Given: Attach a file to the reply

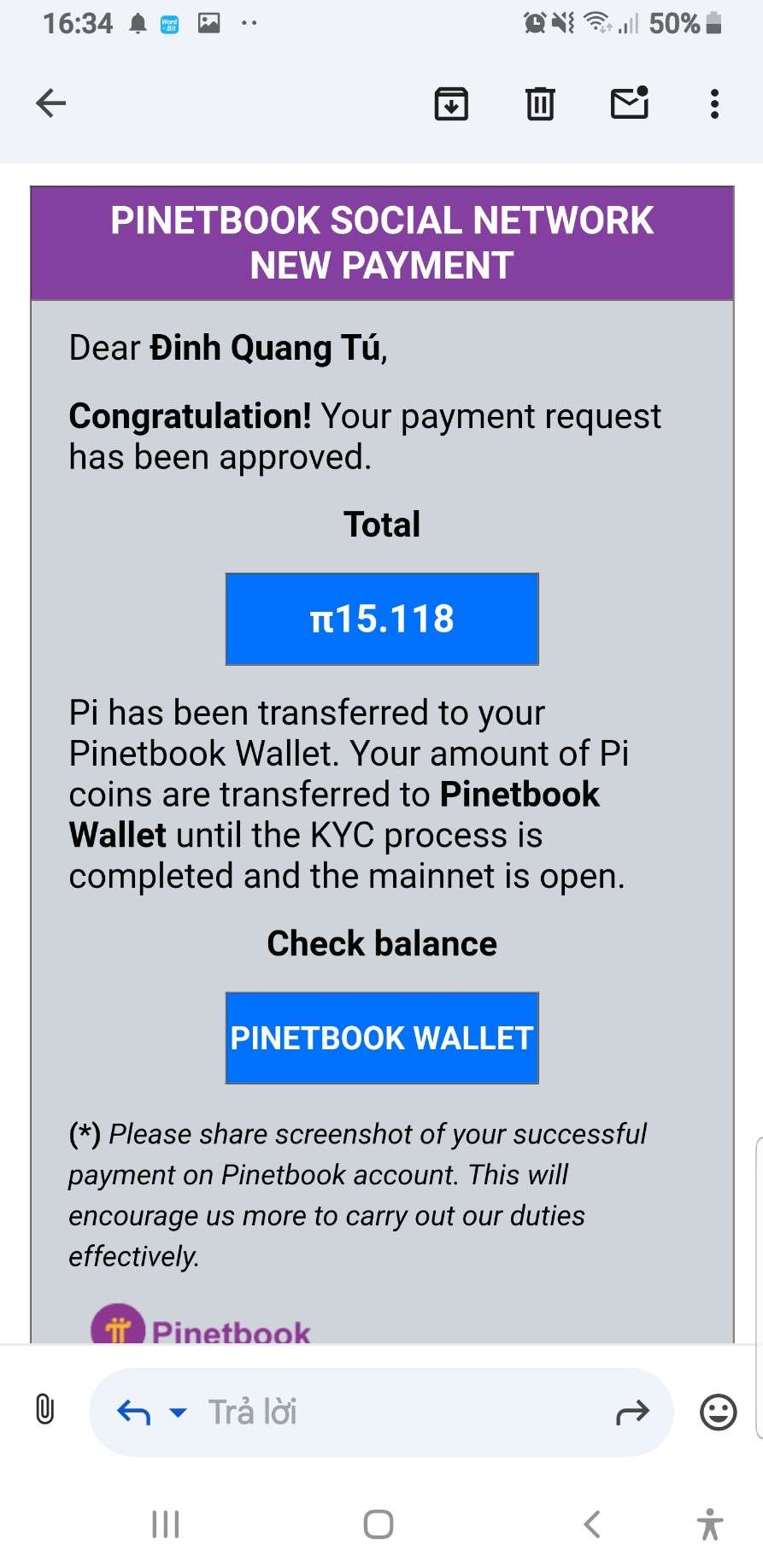Looking at the screenshot, I should [44, 1409].
